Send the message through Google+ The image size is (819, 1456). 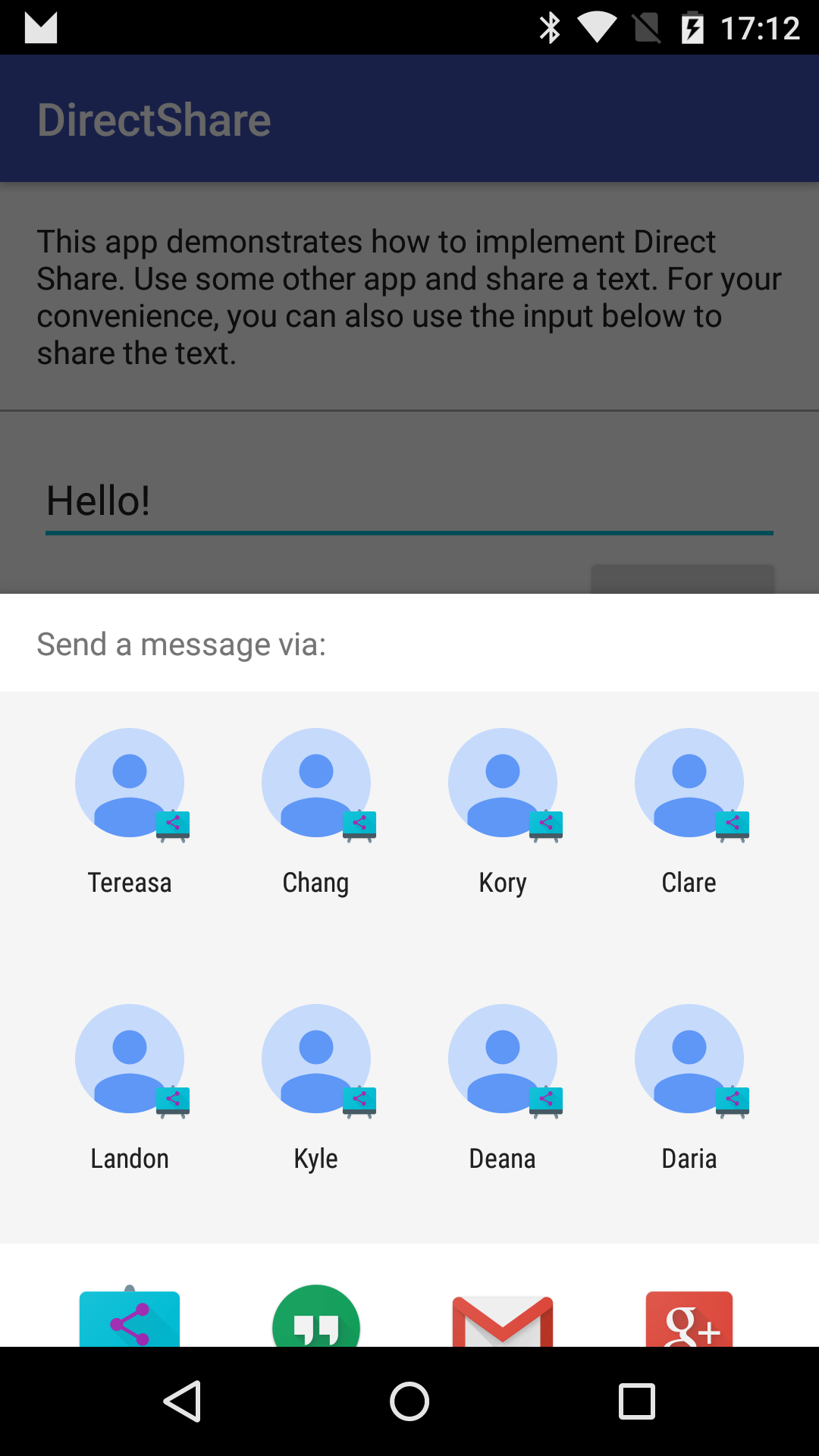click(689, 1319)
